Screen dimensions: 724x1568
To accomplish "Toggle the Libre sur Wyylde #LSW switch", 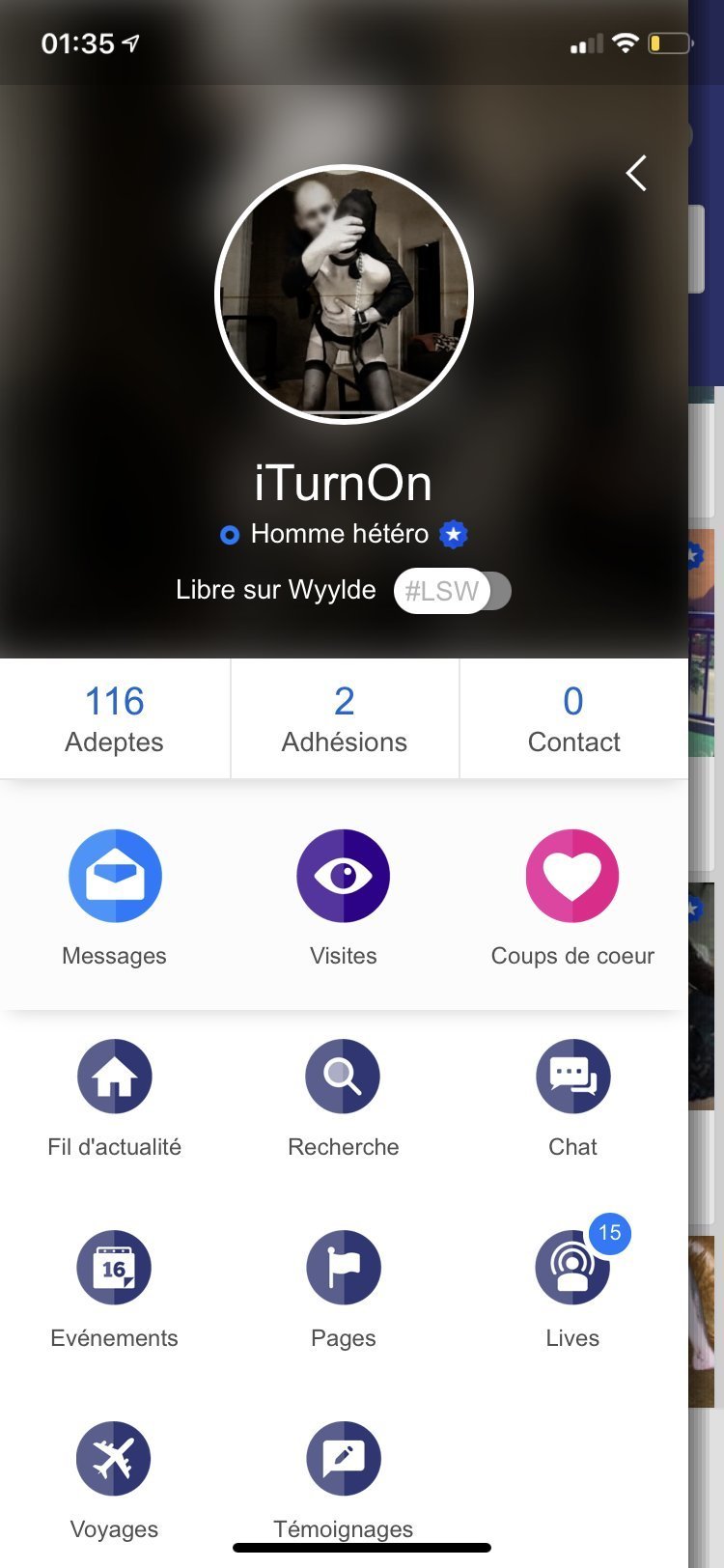I will point(452,591).
